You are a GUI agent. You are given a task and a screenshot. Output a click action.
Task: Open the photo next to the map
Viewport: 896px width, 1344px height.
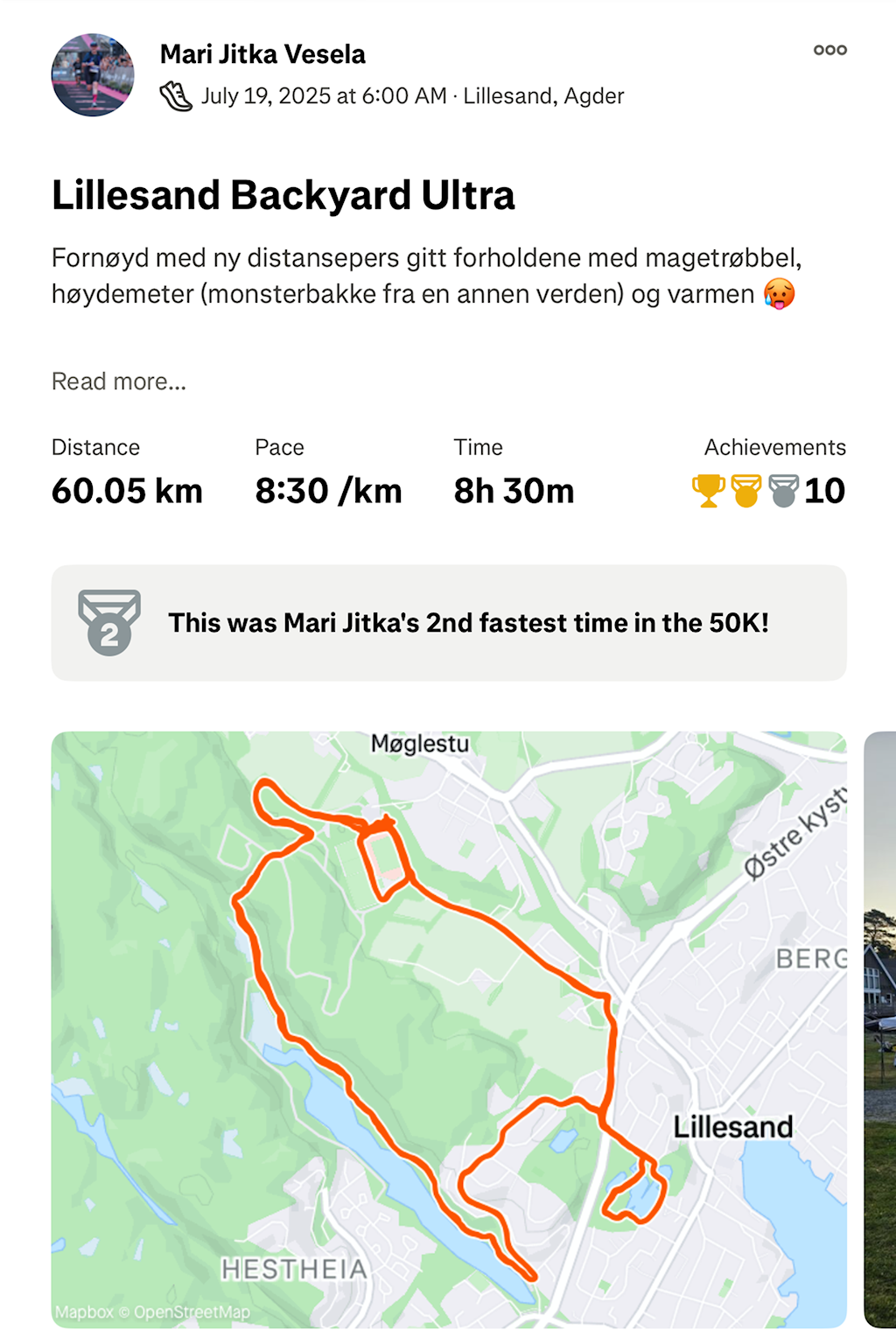point(880,1029)
